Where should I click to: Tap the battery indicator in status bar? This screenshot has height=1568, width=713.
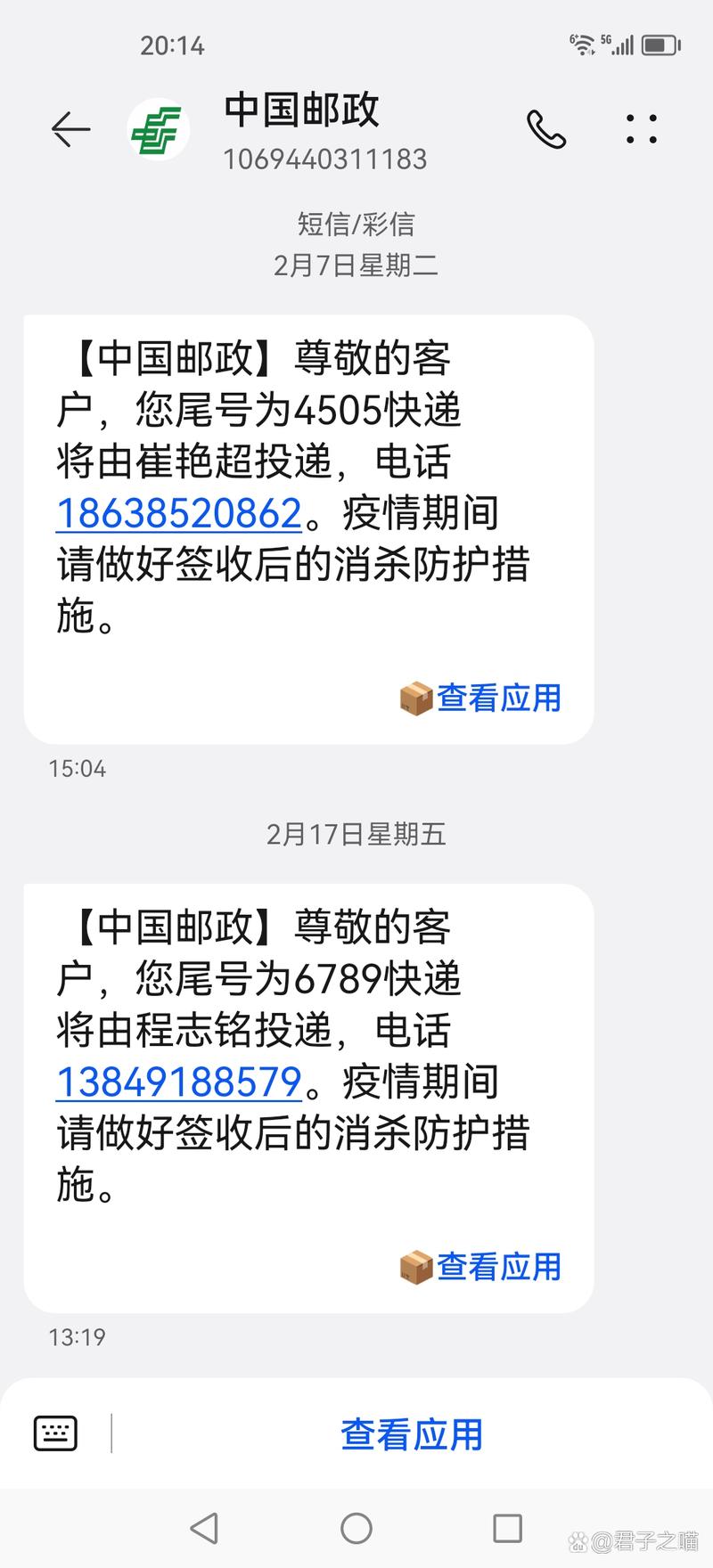pos(660,43)
